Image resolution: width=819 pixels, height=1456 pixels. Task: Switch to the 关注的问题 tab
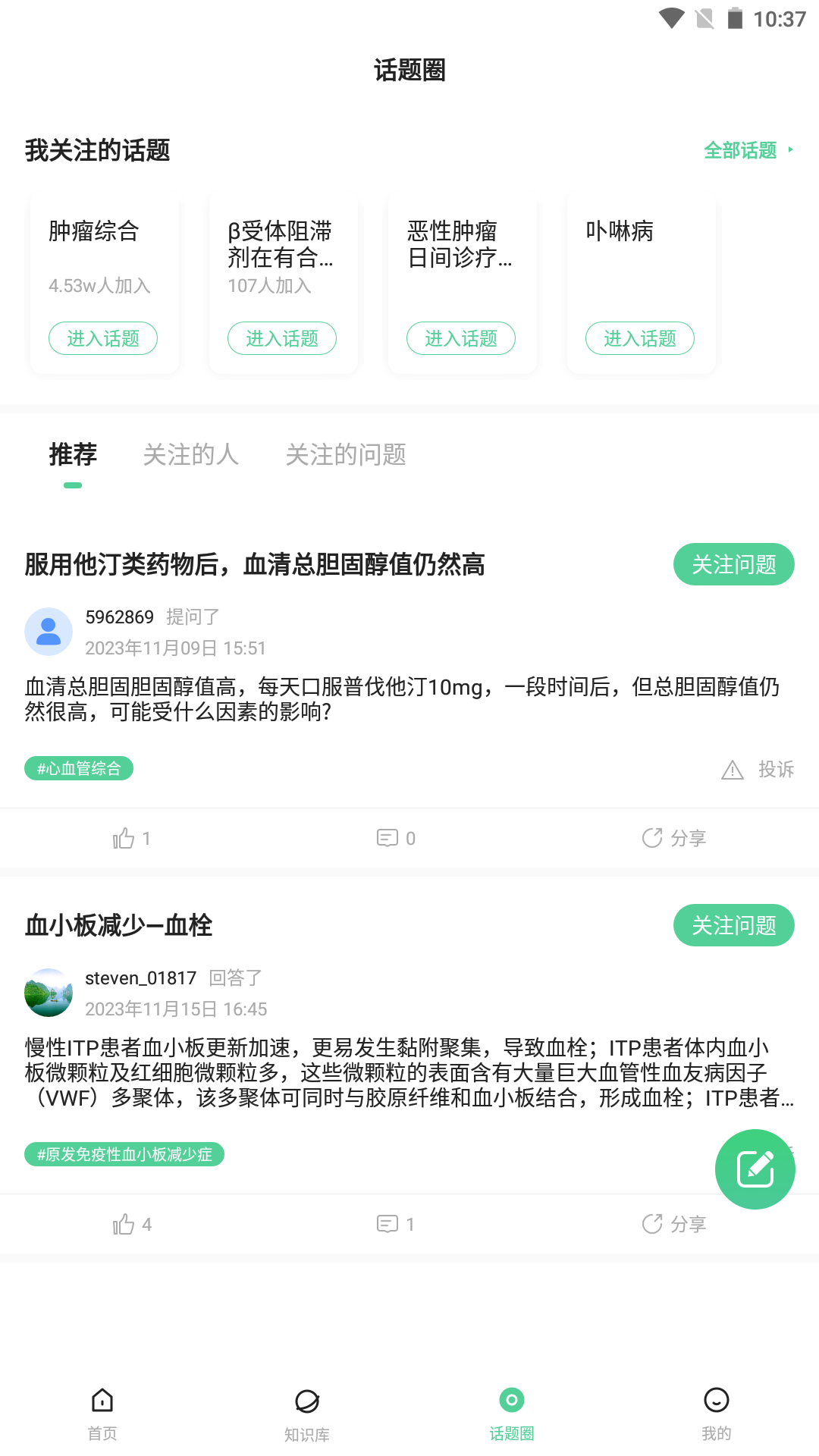[x=347, y=455]
